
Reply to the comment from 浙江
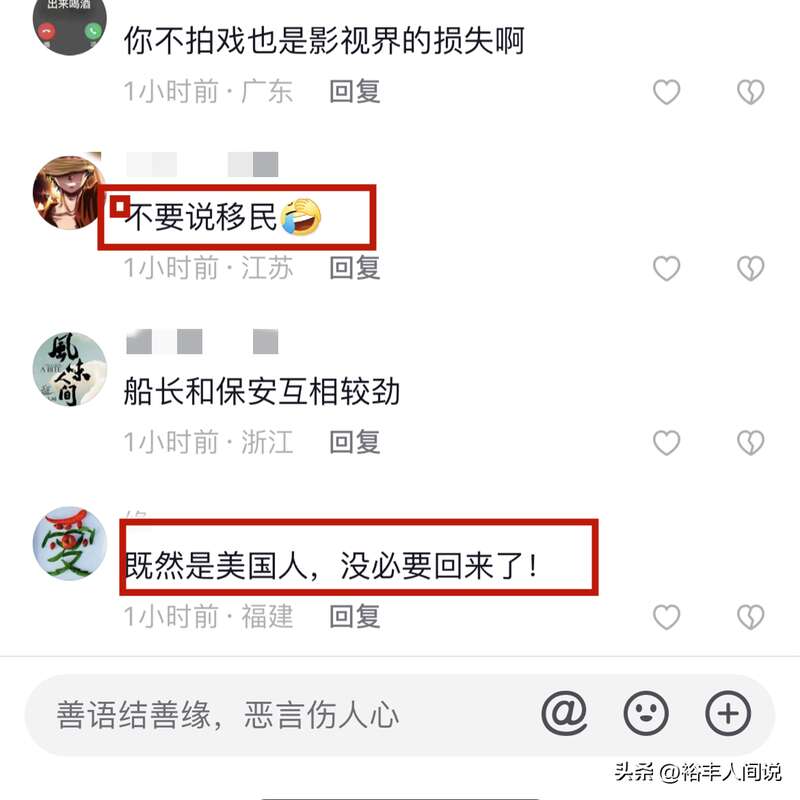pyautogui.click(x=355, y=441)
